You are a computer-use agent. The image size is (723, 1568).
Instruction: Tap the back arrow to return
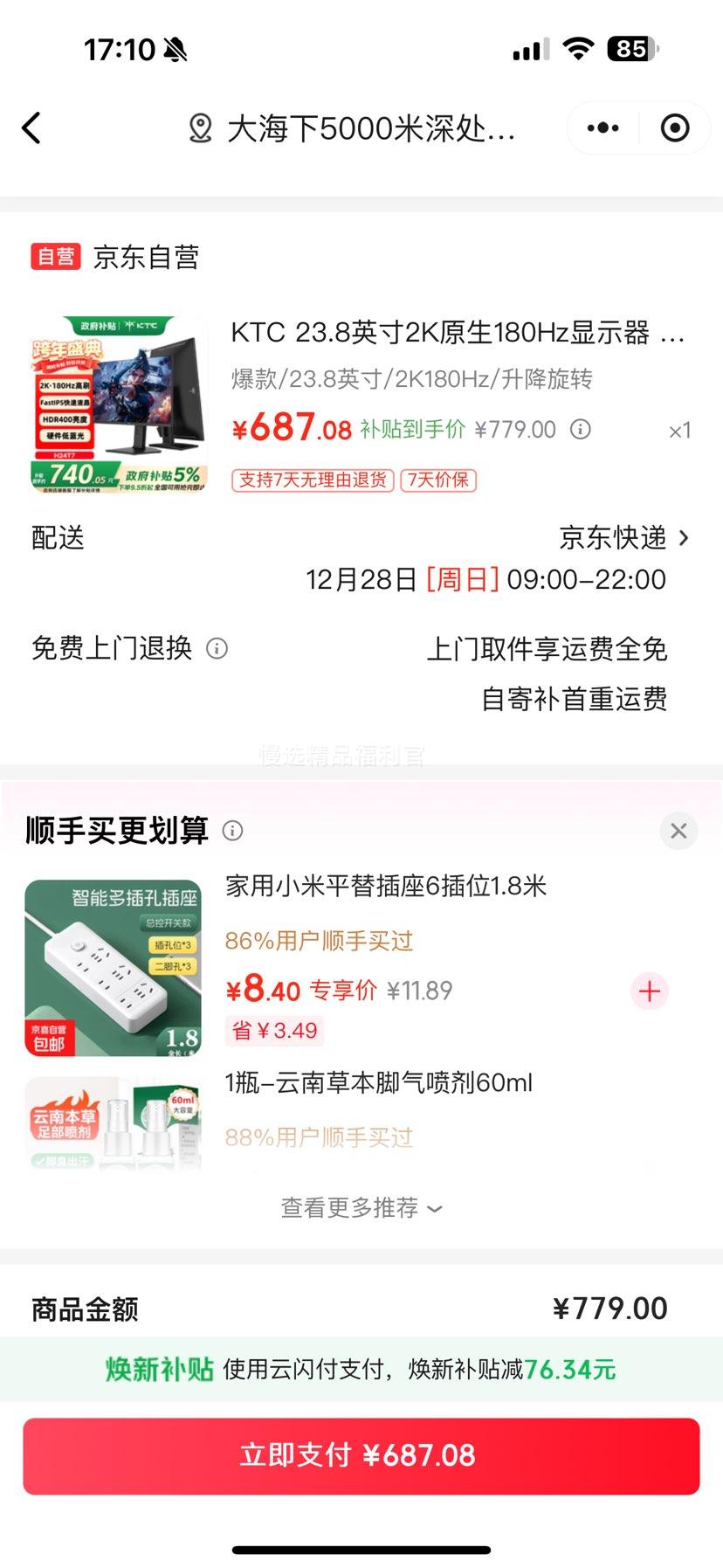pyautogui.click(x=31, y=128)
